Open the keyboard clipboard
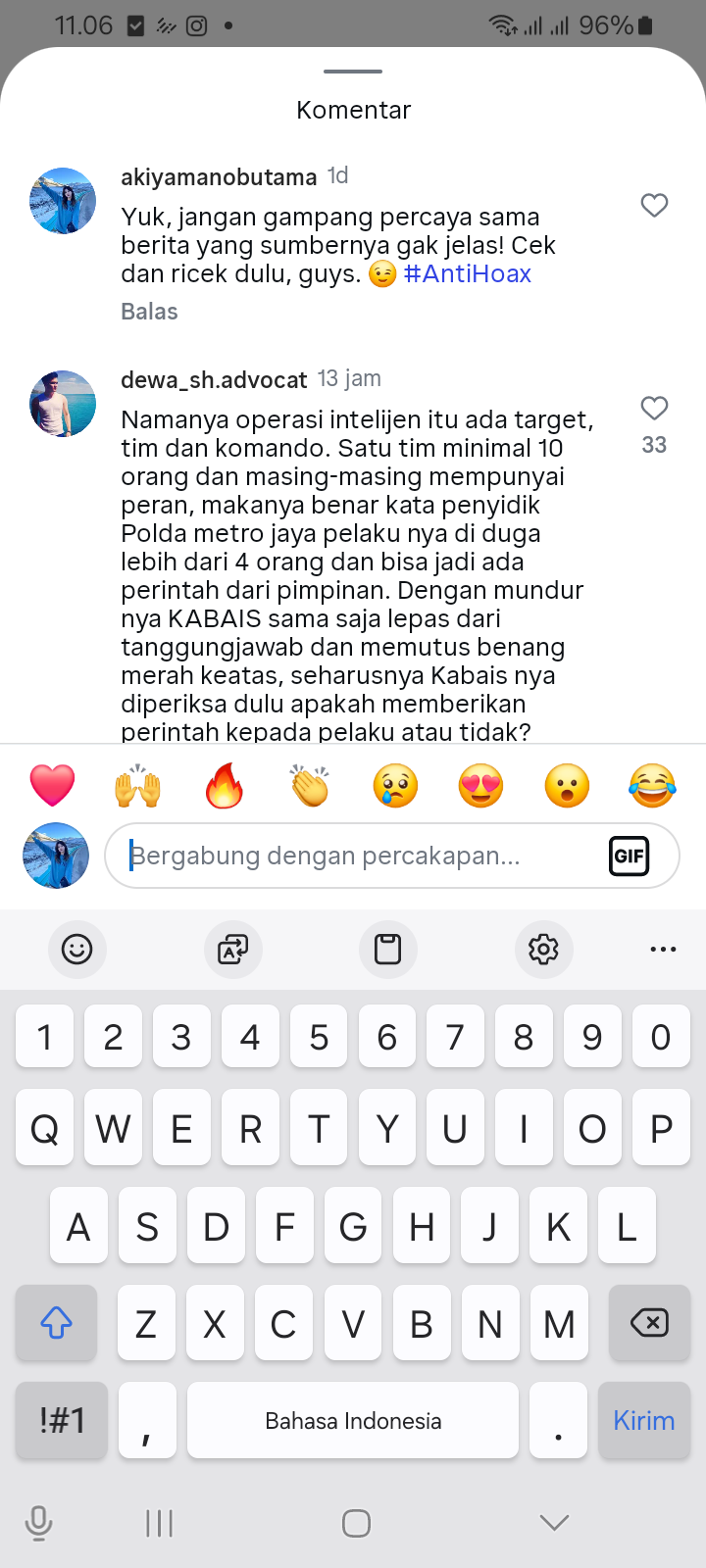 click(x=387, y=949)
